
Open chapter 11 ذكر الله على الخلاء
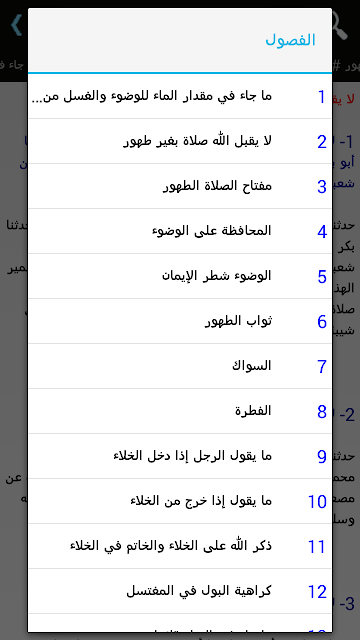pos(180,546)
